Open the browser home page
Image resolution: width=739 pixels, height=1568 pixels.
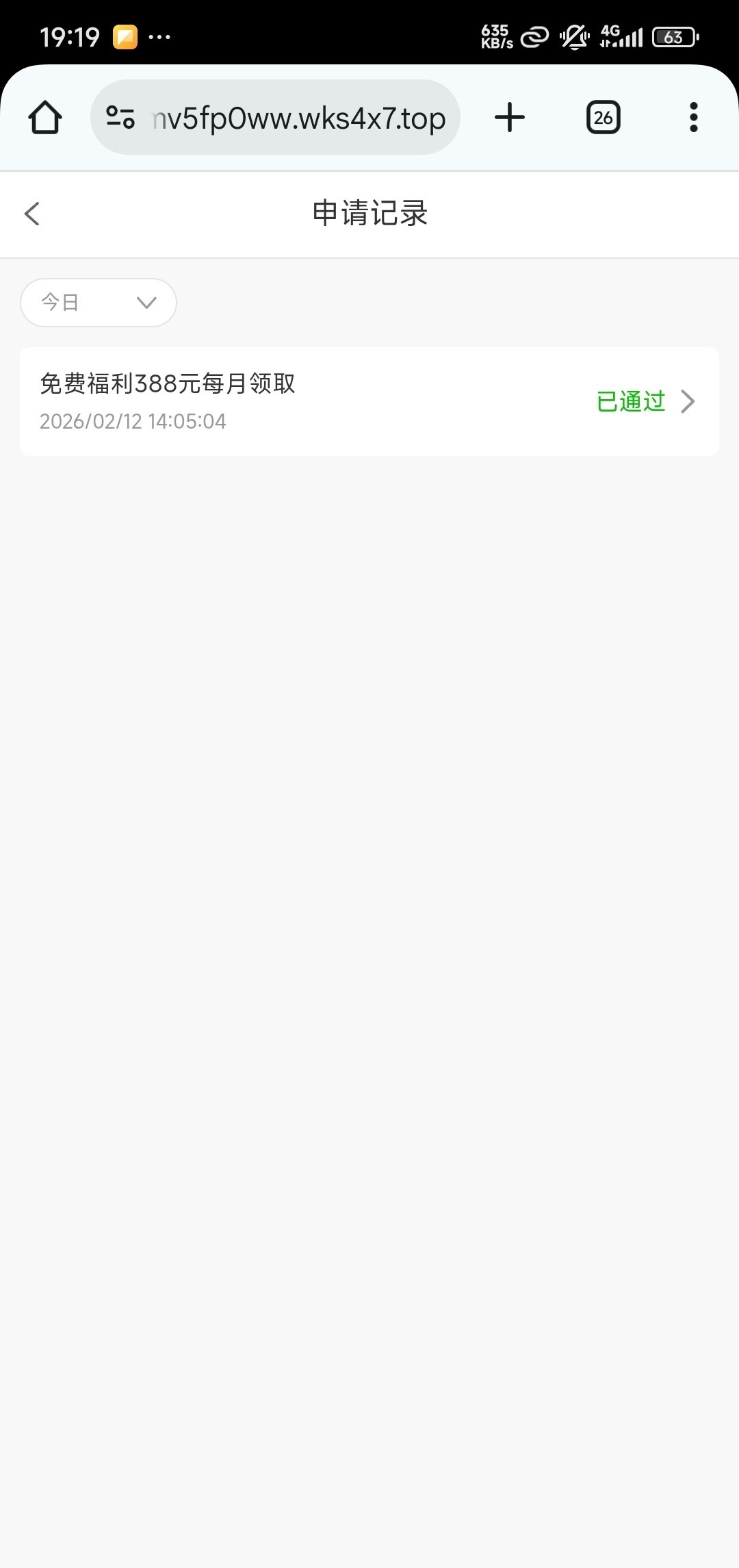coord(45,118)
